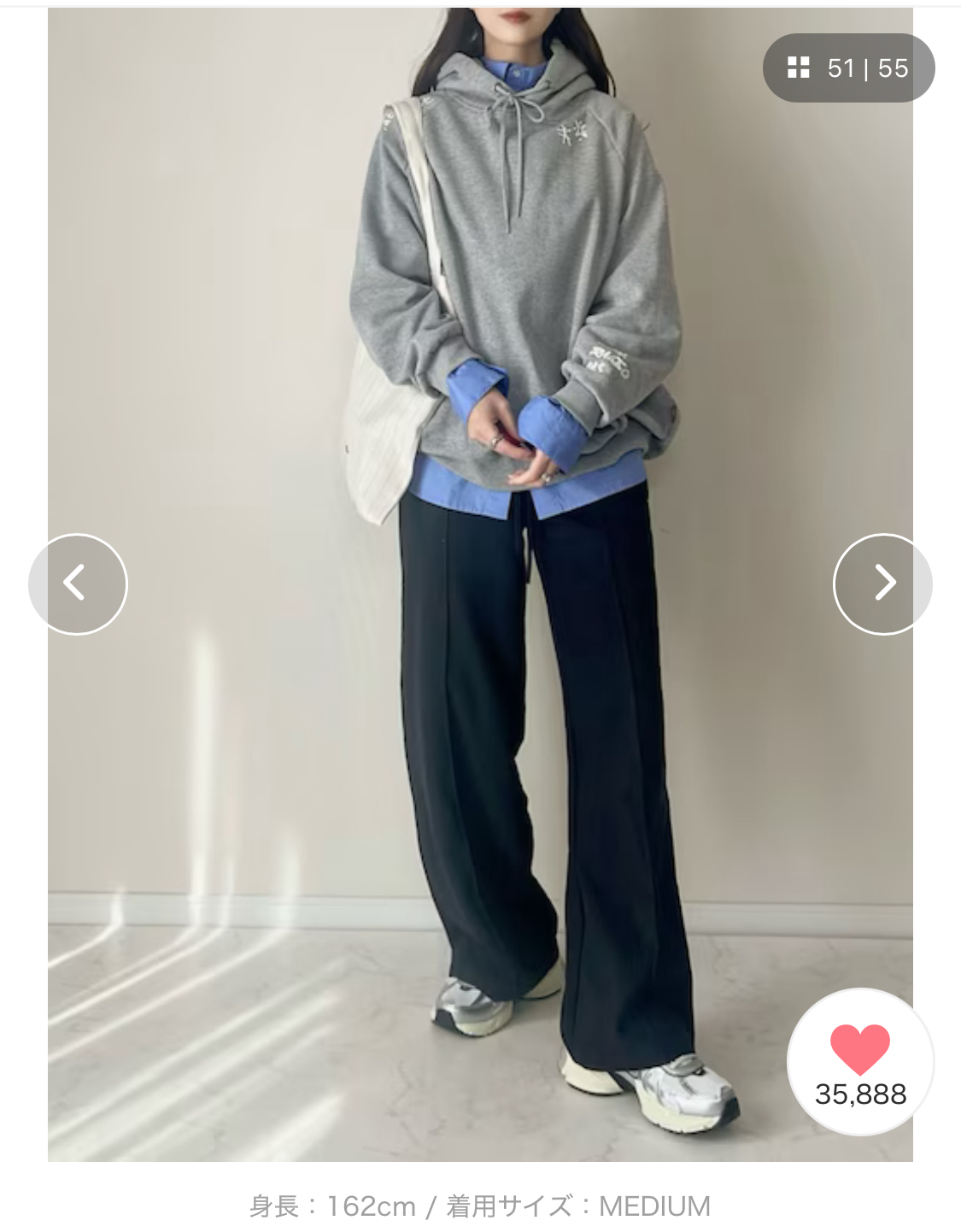Open the image grid view 51 | 55
The image size is (961, 1232).
click(x=848, y=68)
